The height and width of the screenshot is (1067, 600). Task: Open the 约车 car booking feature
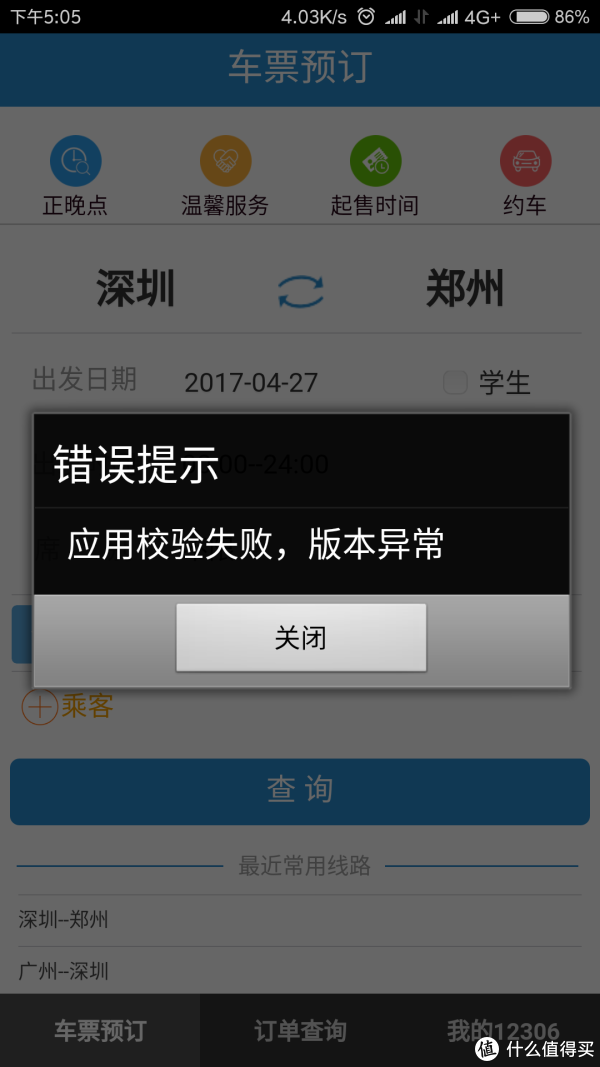coord(525,176)
